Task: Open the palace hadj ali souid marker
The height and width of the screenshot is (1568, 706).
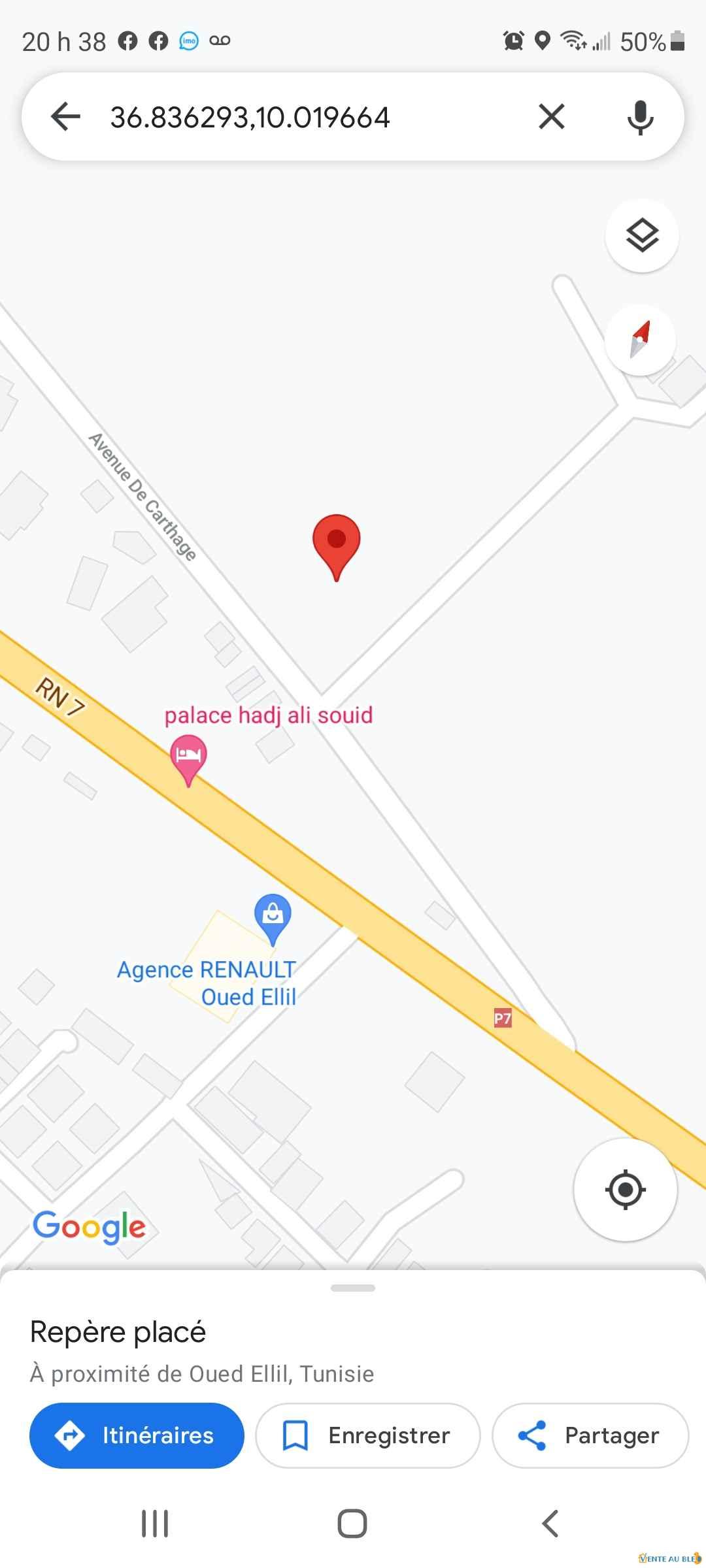Action: (x=188, y=757)
